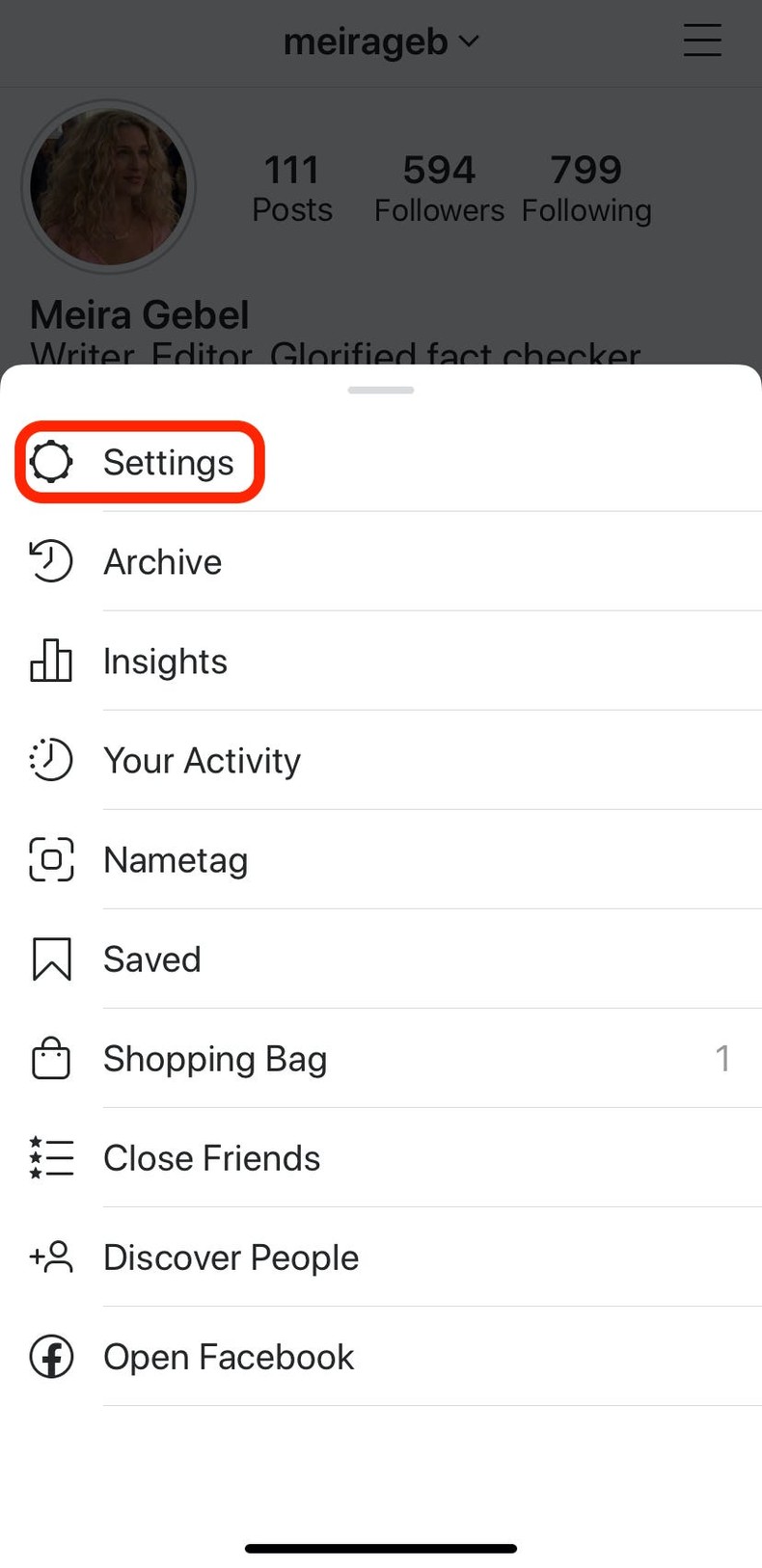Click the Close Friends star list icon
Viewport: 762px width, 1568px height.
pos(50,1158)
